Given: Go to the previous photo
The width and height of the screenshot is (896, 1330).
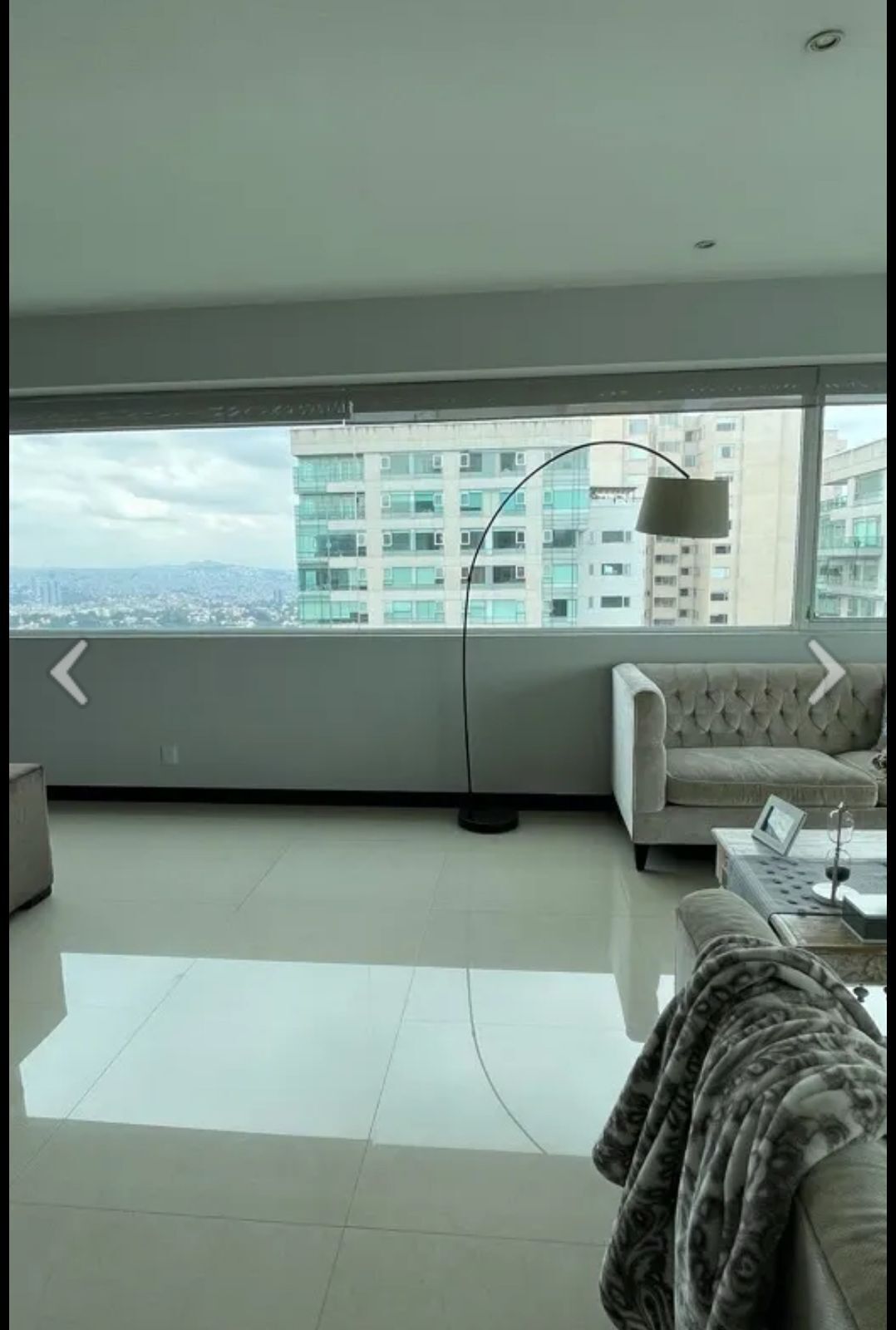Looking at the screenshot, I should coord(69,672).
